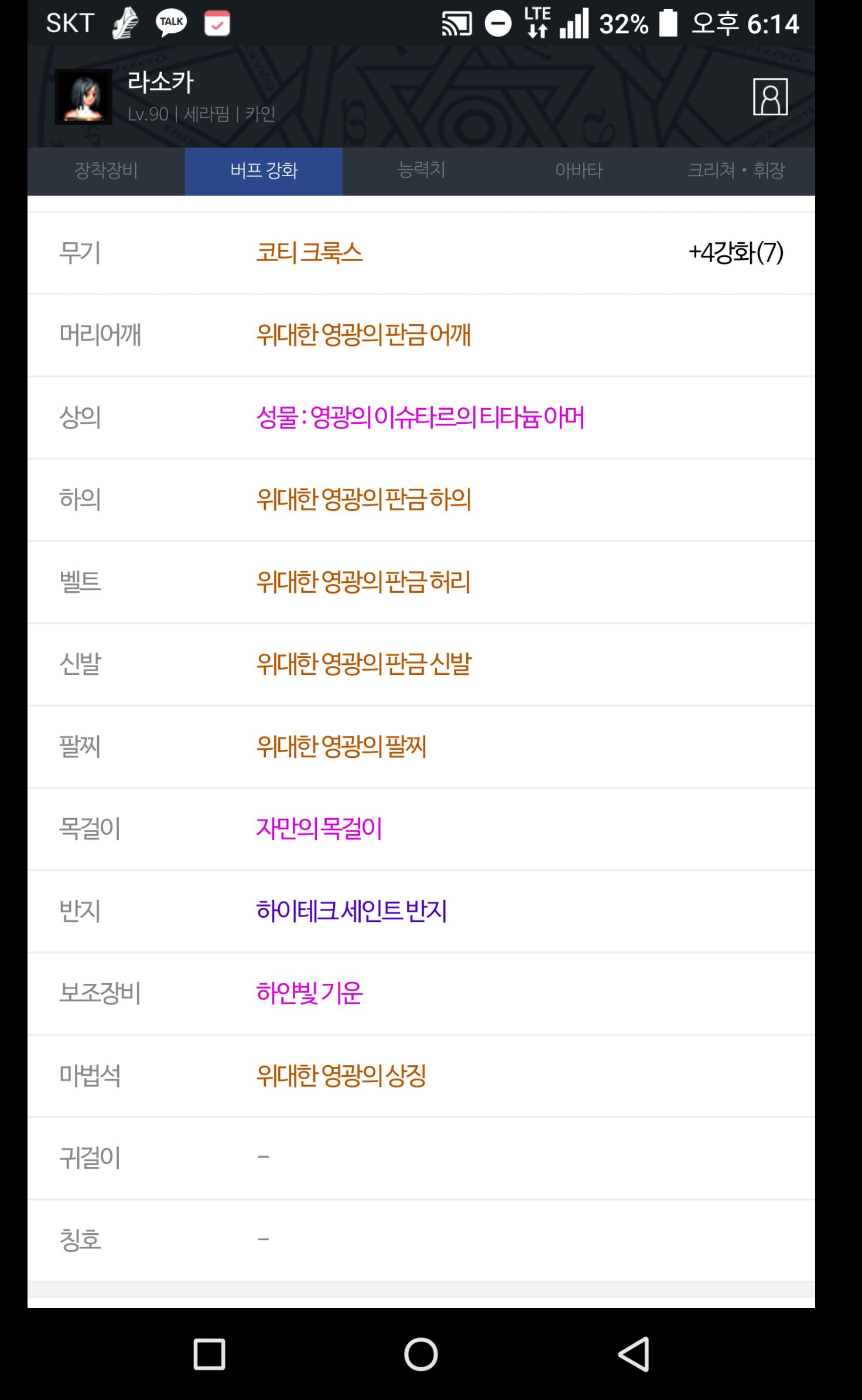862x1400 pixels.
Task: Open weapon item 코티 크룩스
Action: [309, 253]
